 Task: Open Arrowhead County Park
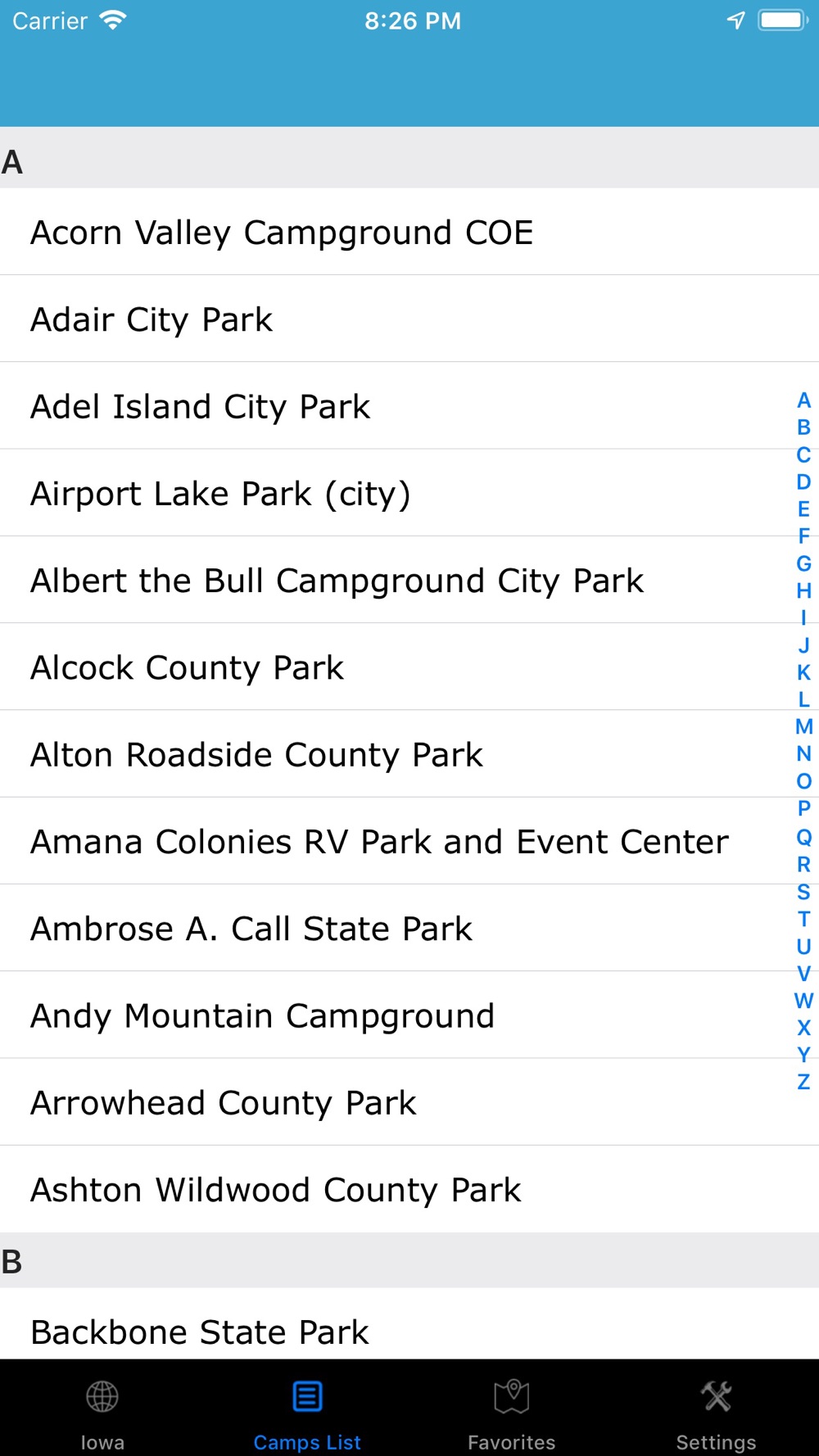(x=409, y=1102)
